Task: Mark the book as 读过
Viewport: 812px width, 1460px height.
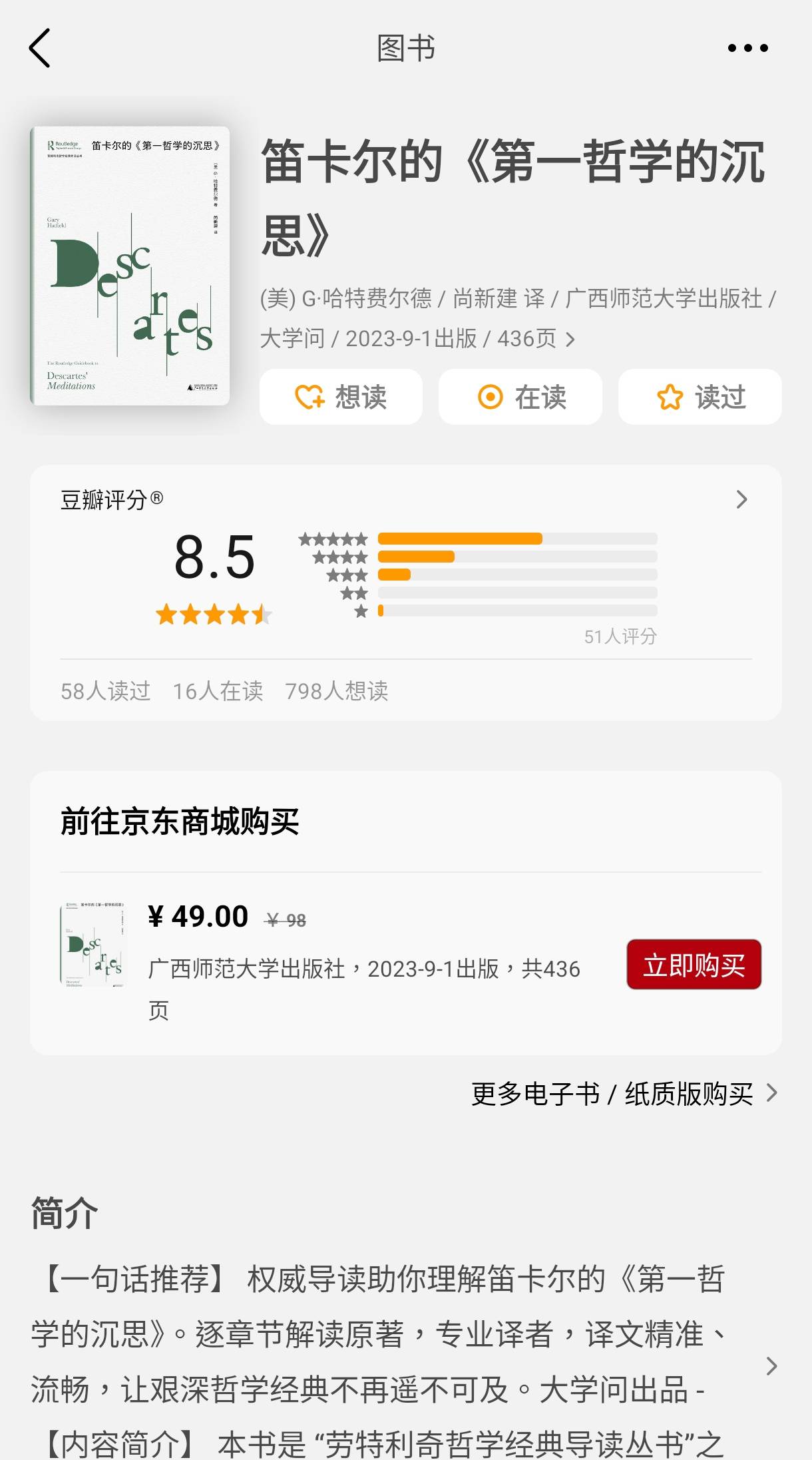Action: [x=700, y=397]
